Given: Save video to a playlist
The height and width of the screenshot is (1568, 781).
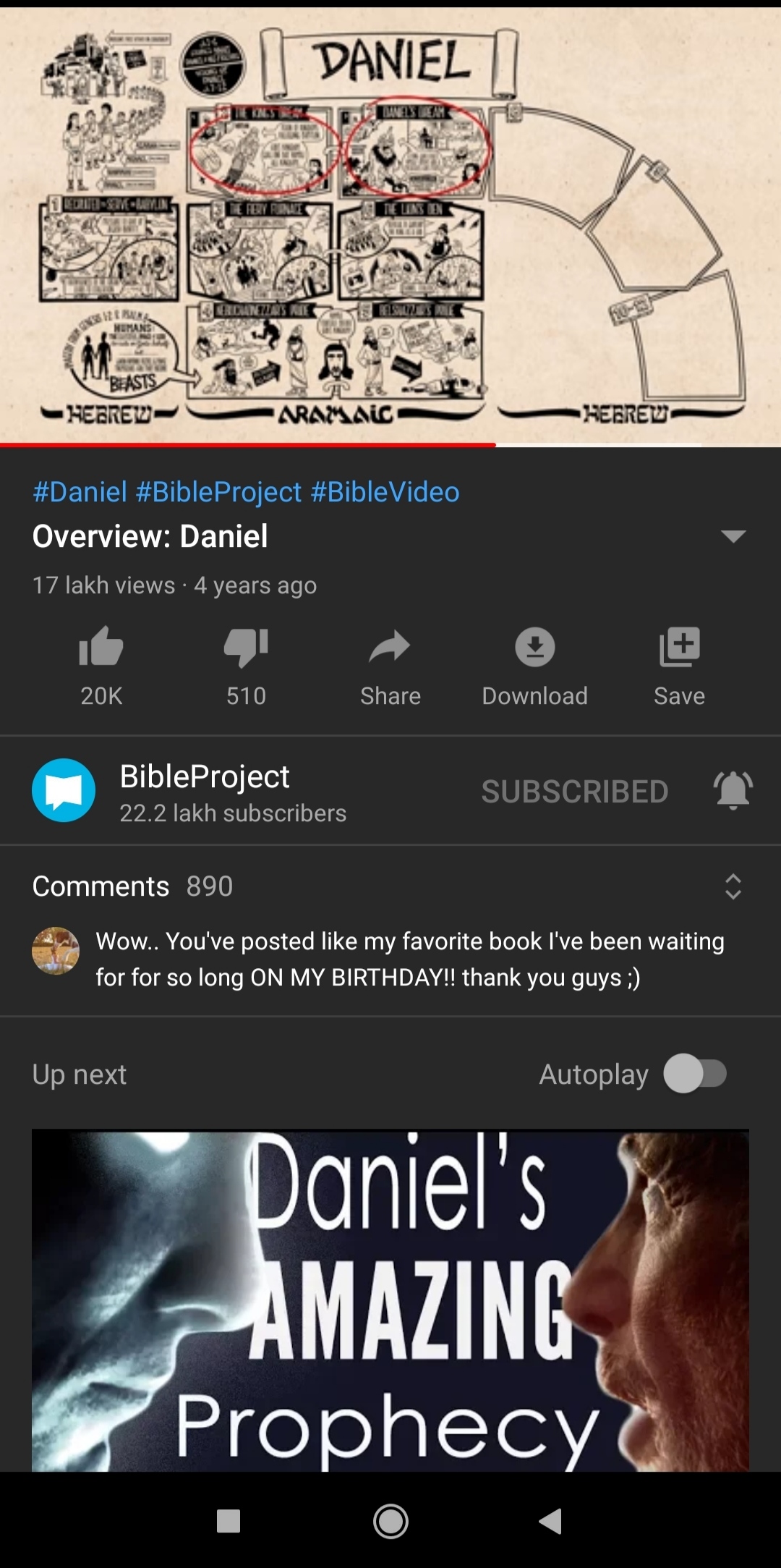Looking at the screenshot, I should click(679, 646).
